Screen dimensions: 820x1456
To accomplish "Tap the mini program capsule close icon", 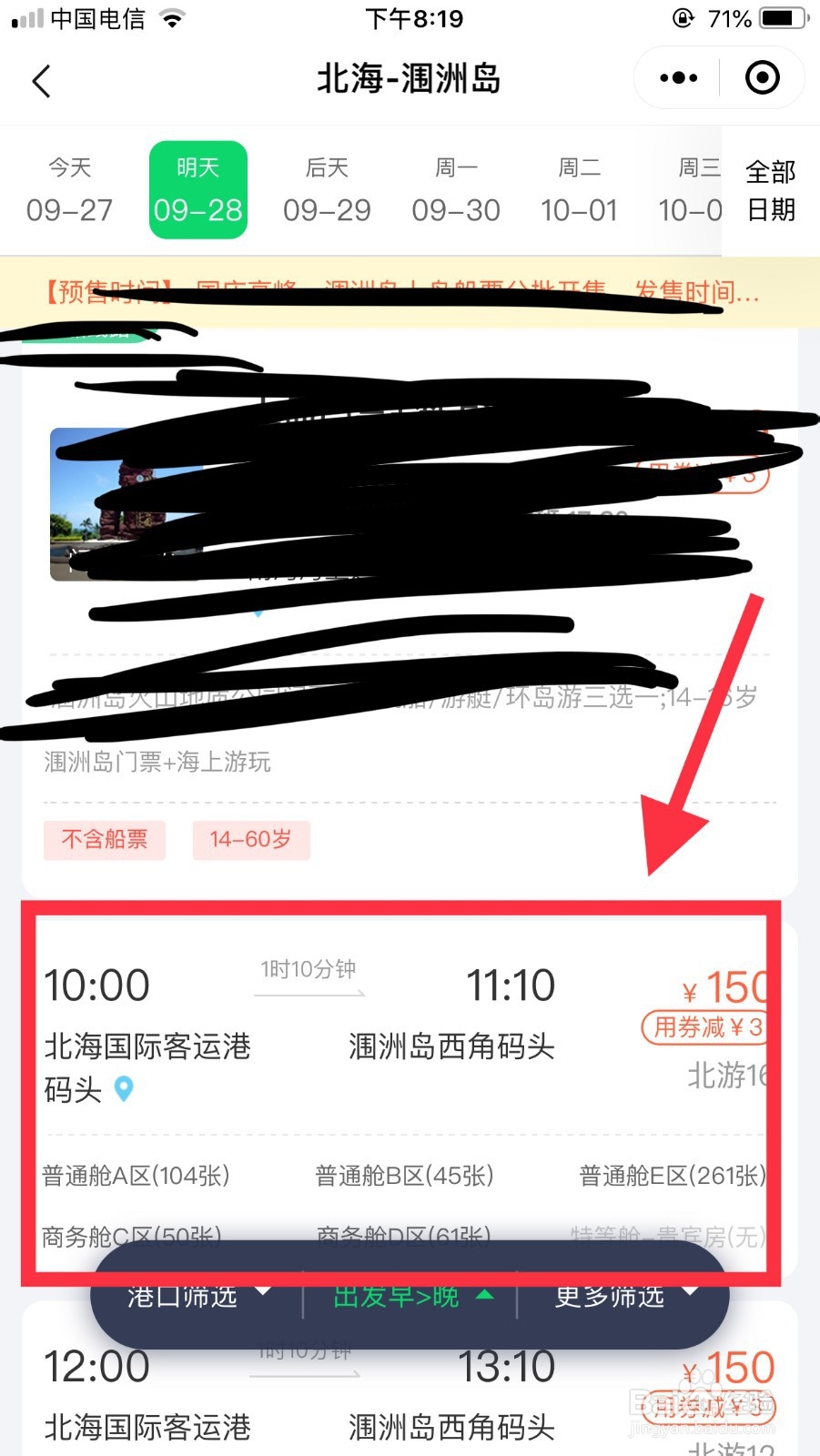I will 763,78.
